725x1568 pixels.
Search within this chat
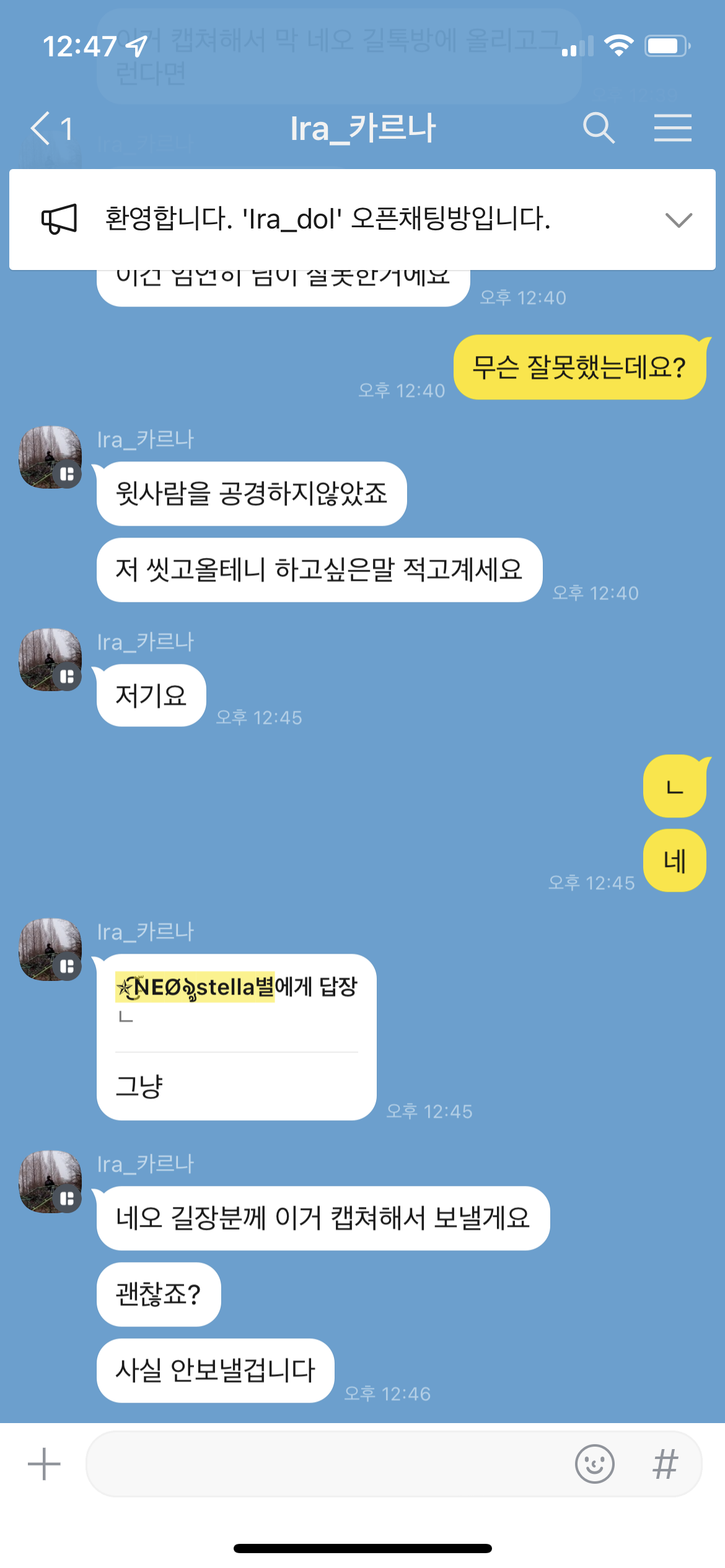(598, 128)
